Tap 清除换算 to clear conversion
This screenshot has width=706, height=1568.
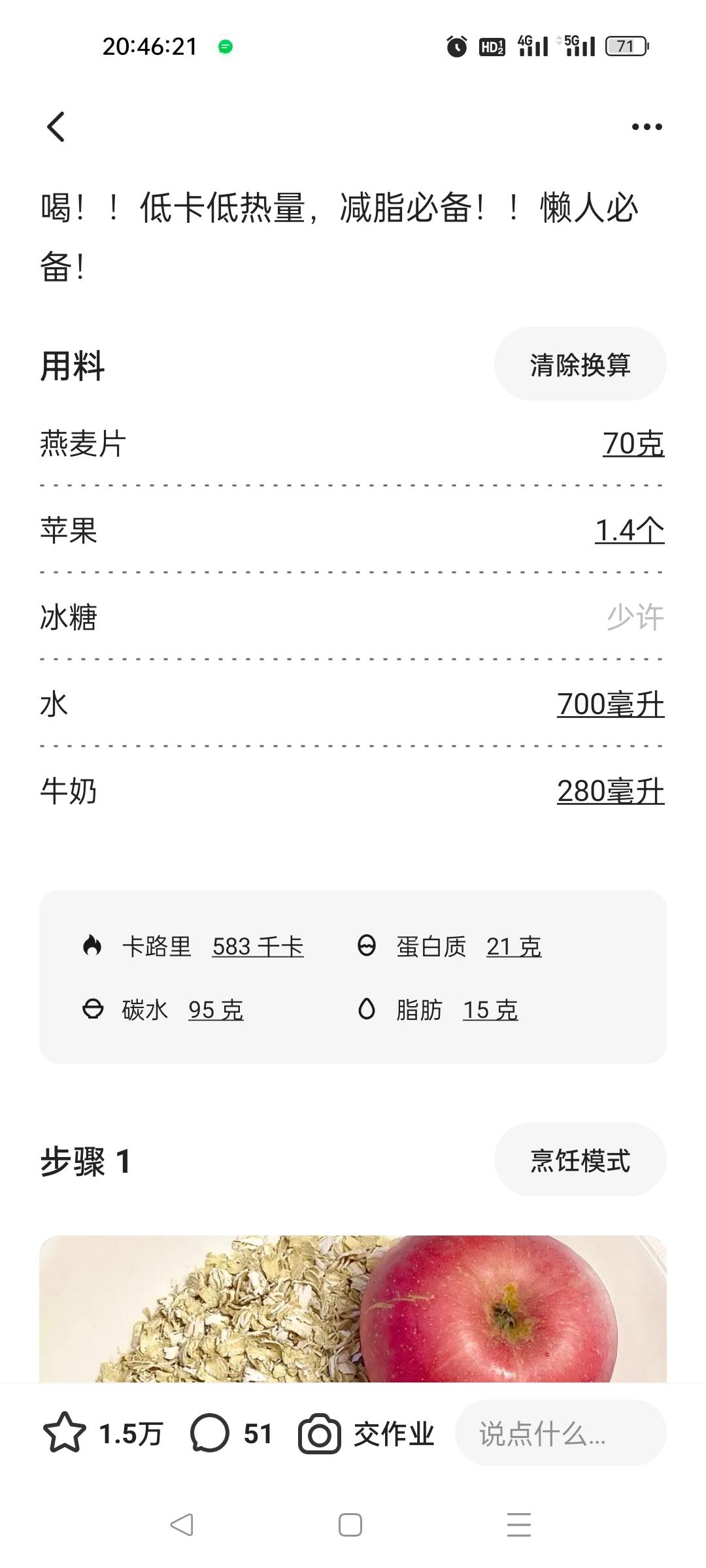(x=580, y=364)
